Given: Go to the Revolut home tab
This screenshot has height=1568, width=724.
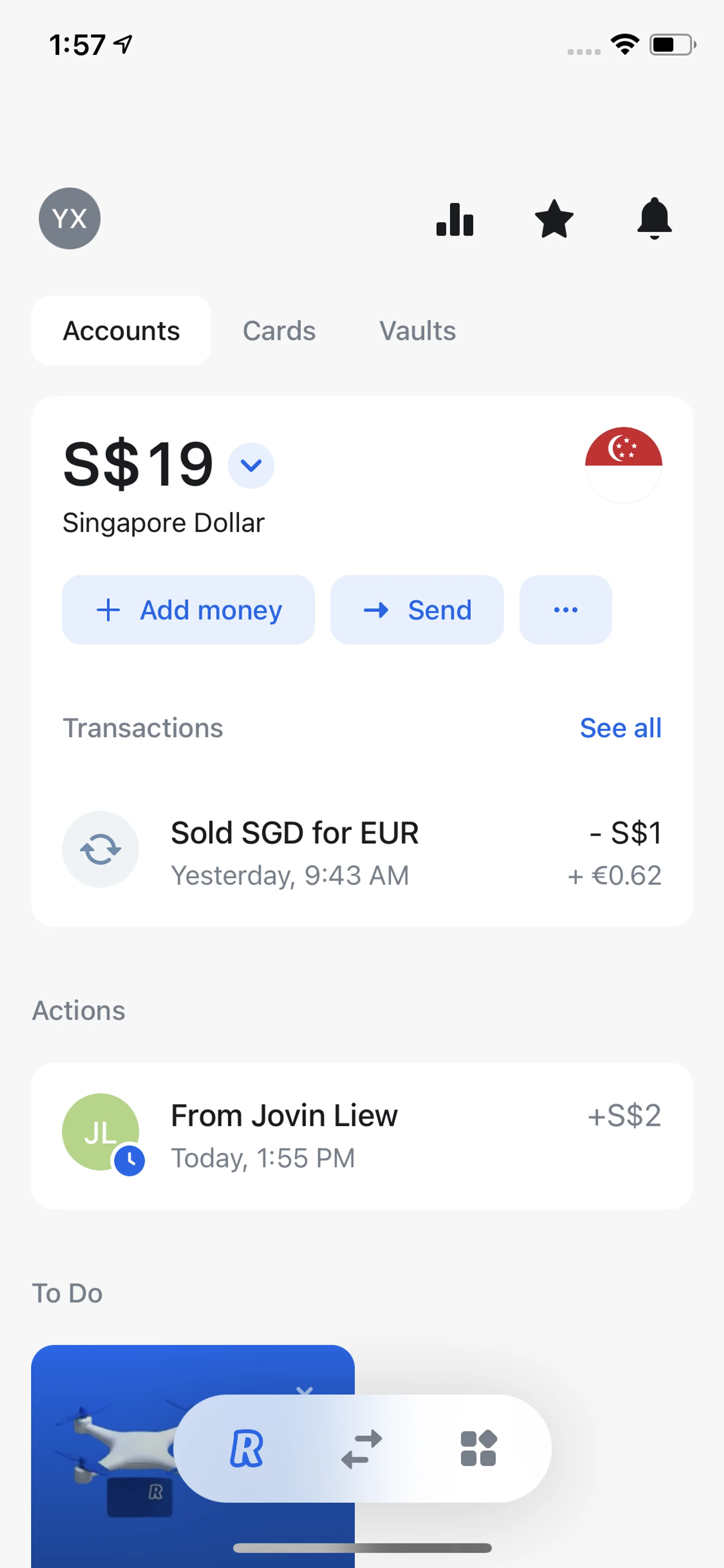Looking at the screenshot, I should point(246,1449).
